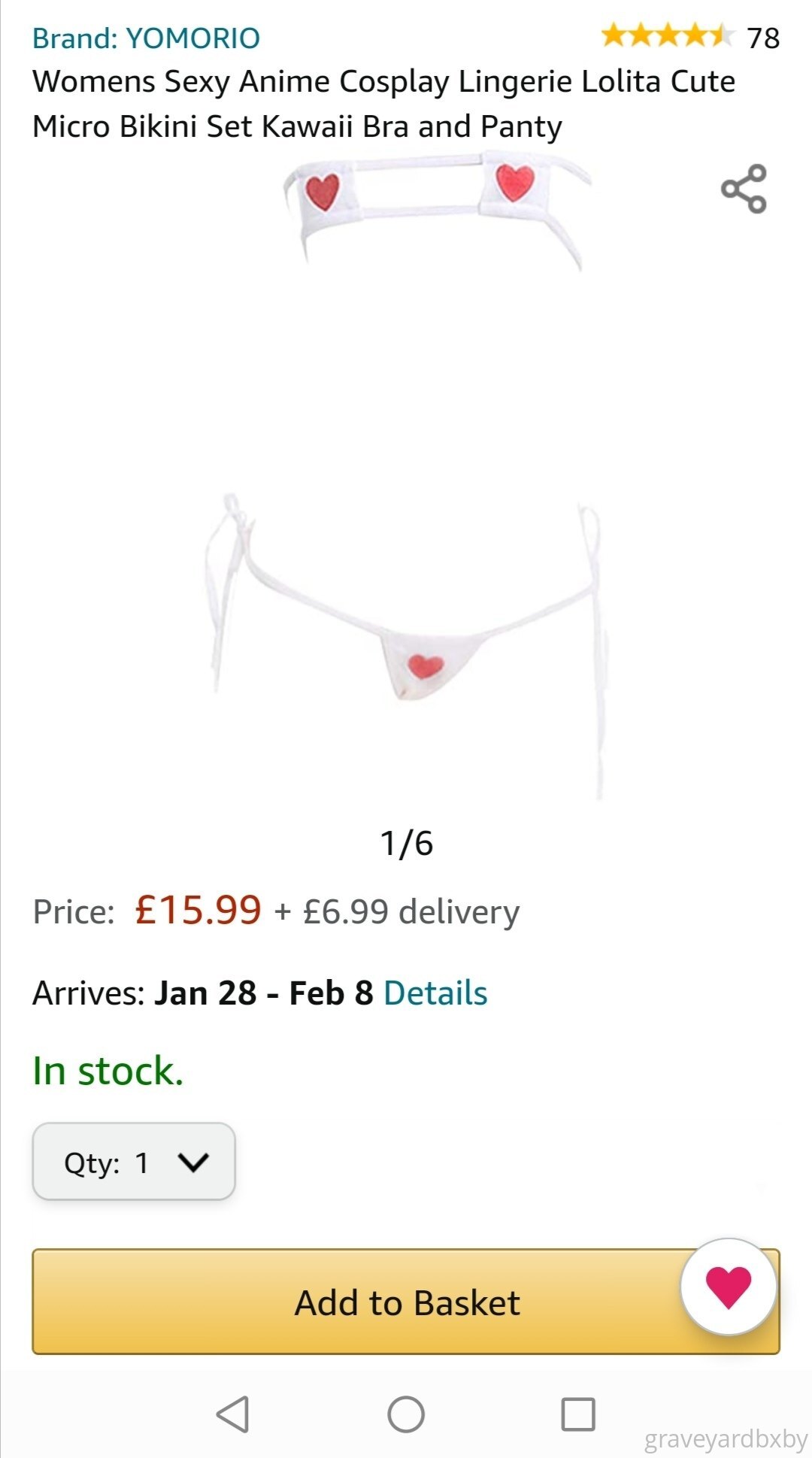Image resolution: width=812 pixels, height=1458 pixels.
Task: Go to the home screen
Action: (x=406, y=1414)
